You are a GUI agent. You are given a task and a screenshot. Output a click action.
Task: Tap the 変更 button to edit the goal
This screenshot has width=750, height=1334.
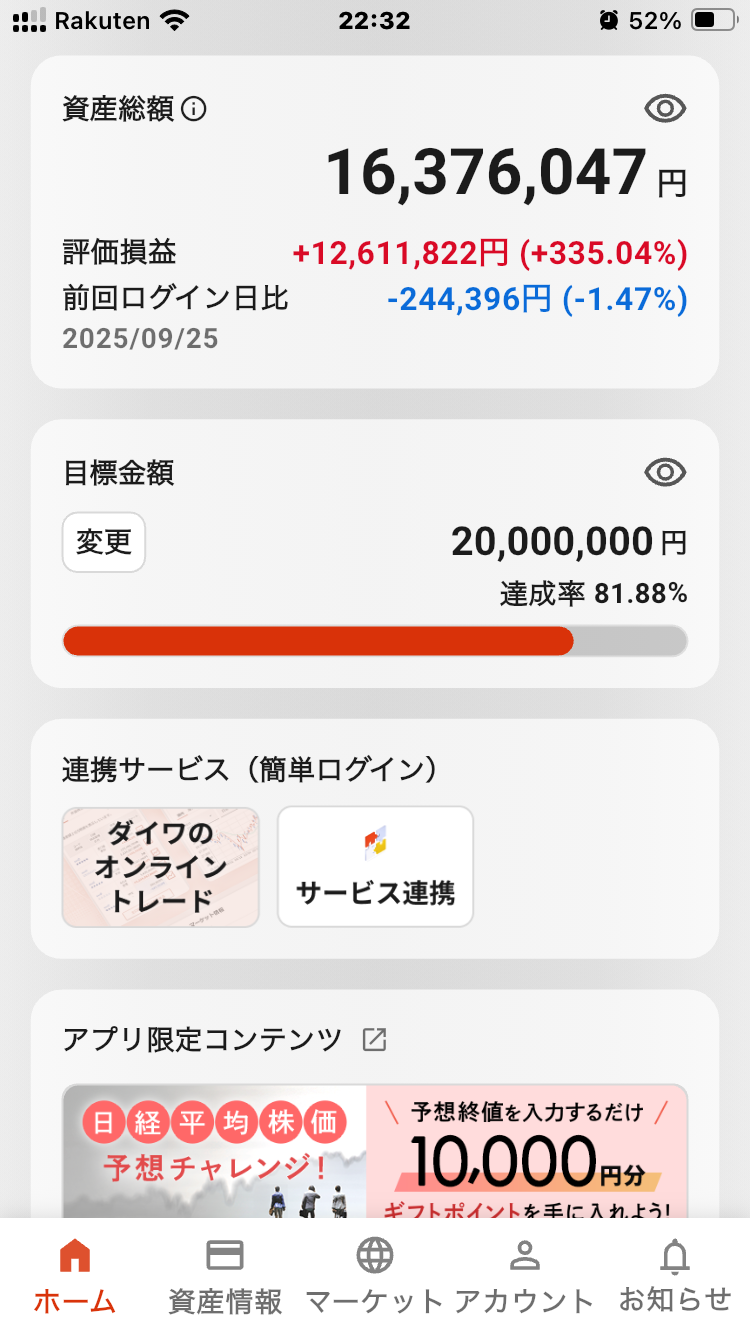pos(104,542)
